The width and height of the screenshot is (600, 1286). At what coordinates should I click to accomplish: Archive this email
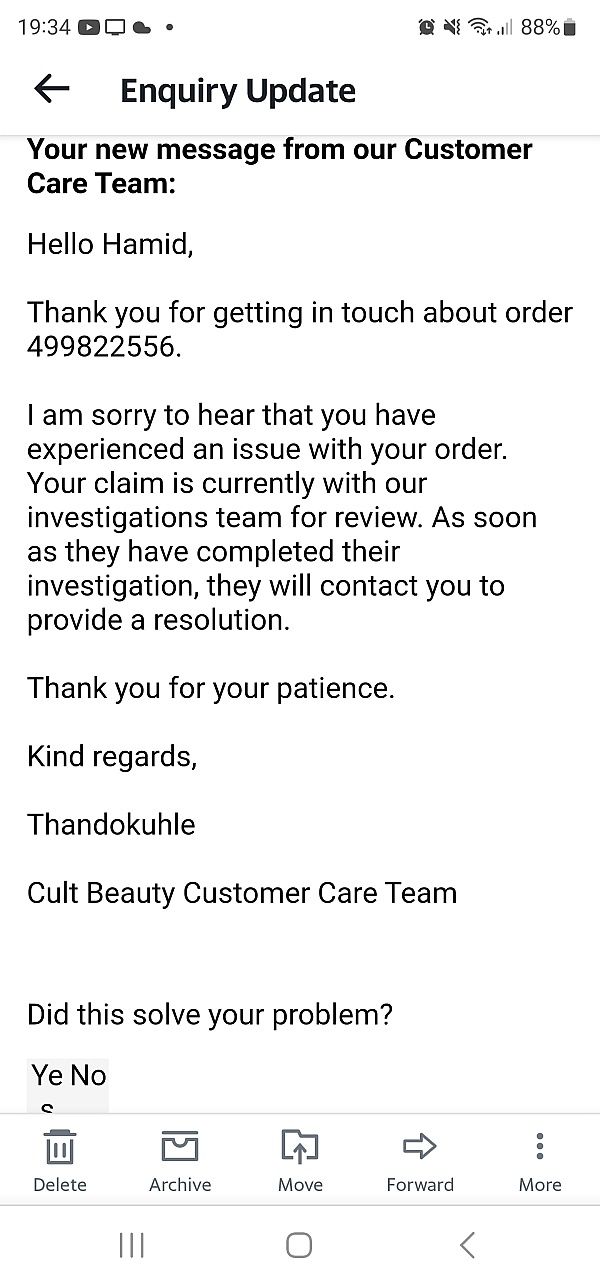click(180, 1161)
